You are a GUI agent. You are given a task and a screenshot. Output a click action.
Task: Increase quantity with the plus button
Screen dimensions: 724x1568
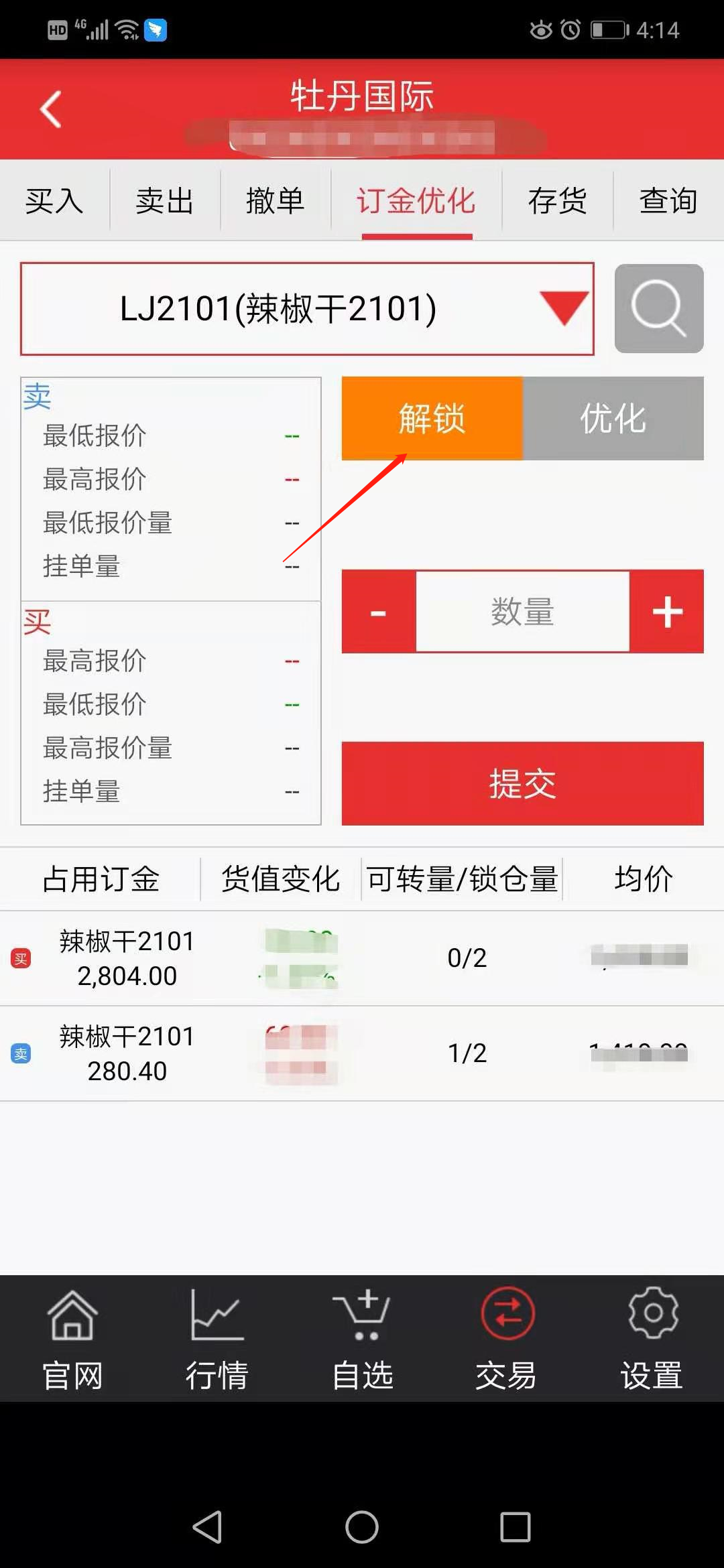pos(667,612)
